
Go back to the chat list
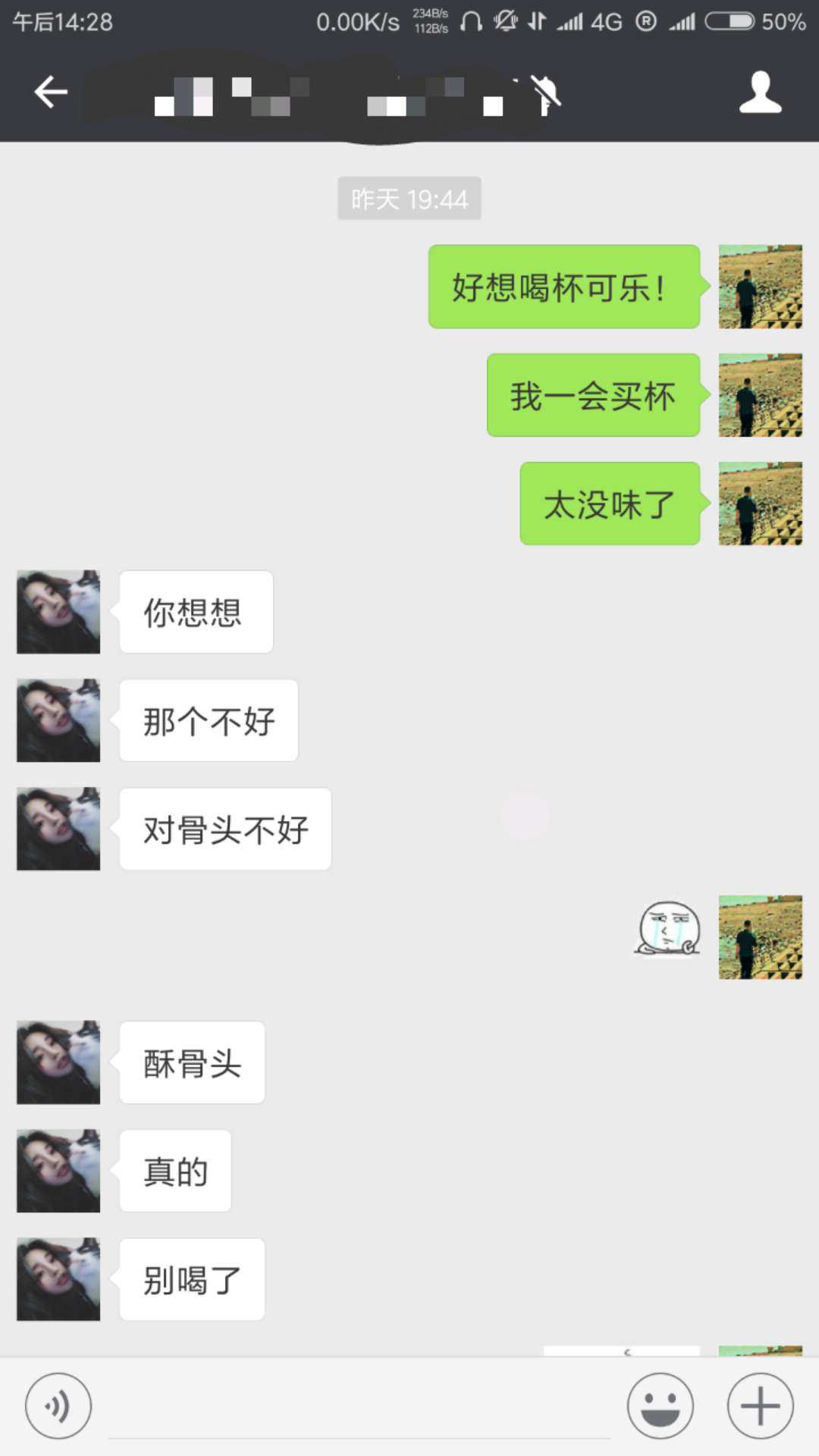[x=52, y=93]
